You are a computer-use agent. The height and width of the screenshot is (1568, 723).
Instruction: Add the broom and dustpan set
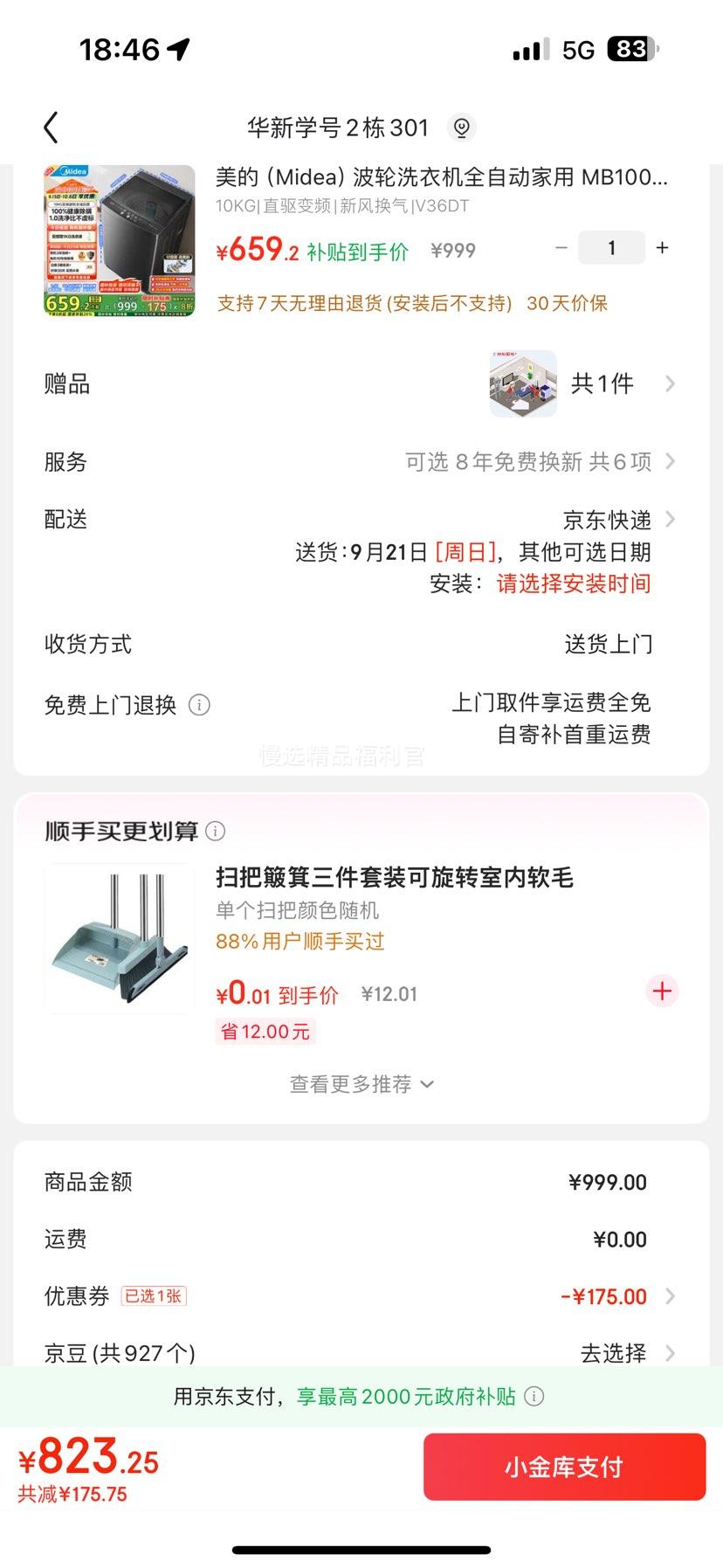click(662, 991)
